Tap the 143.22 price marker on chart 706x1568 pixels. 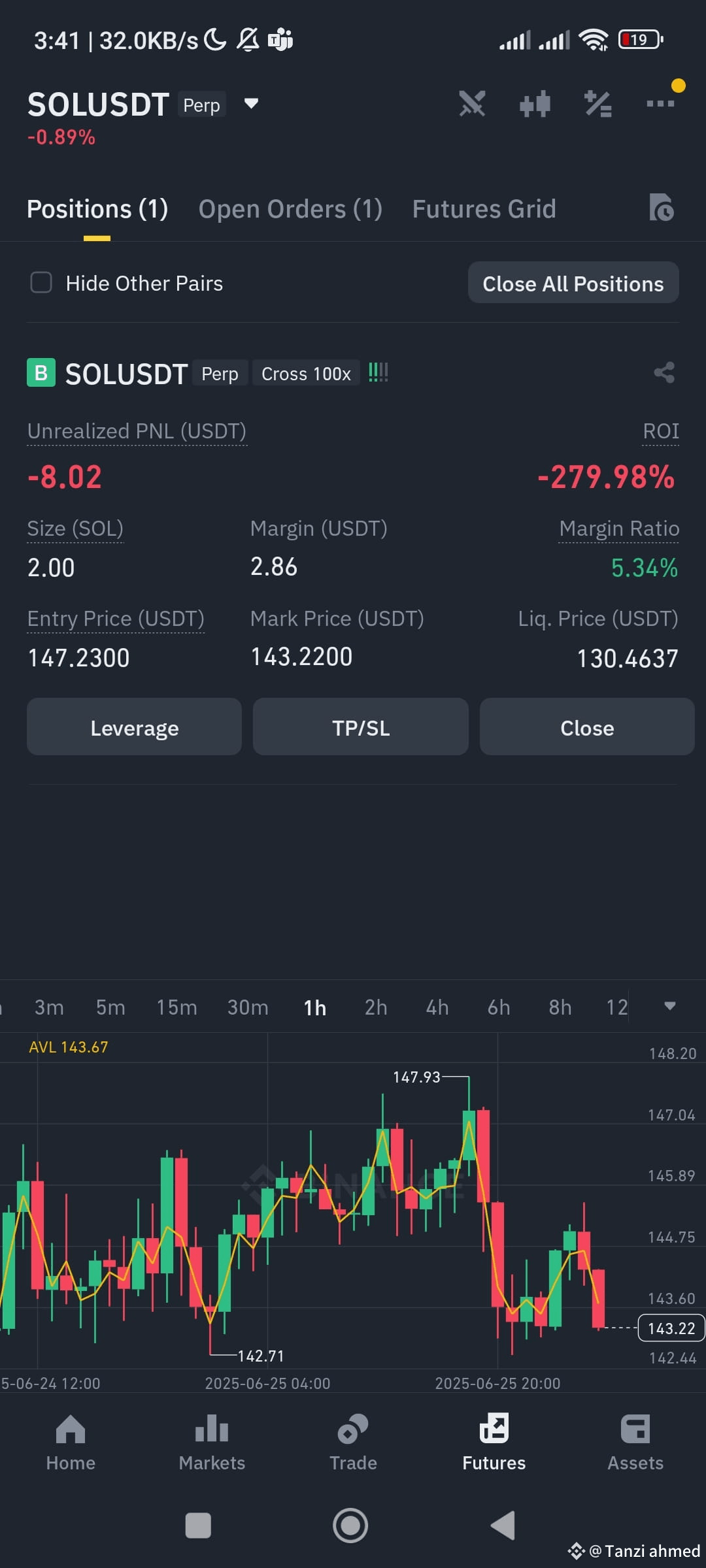pos(671,1328)
